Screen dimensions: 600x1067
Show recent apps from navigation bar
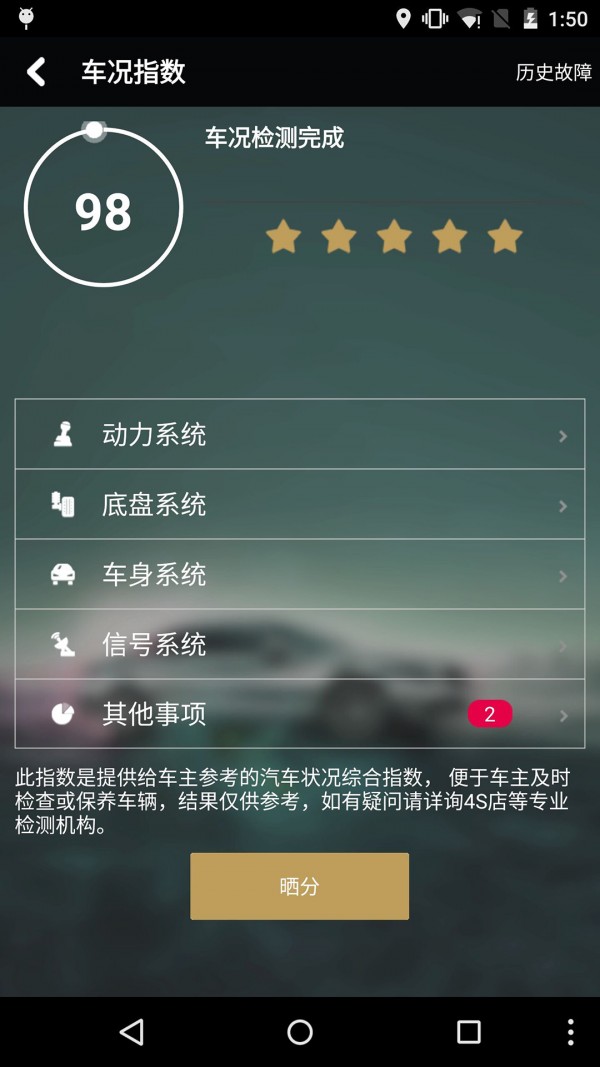pyautogui.click(x=468, y=1032)
